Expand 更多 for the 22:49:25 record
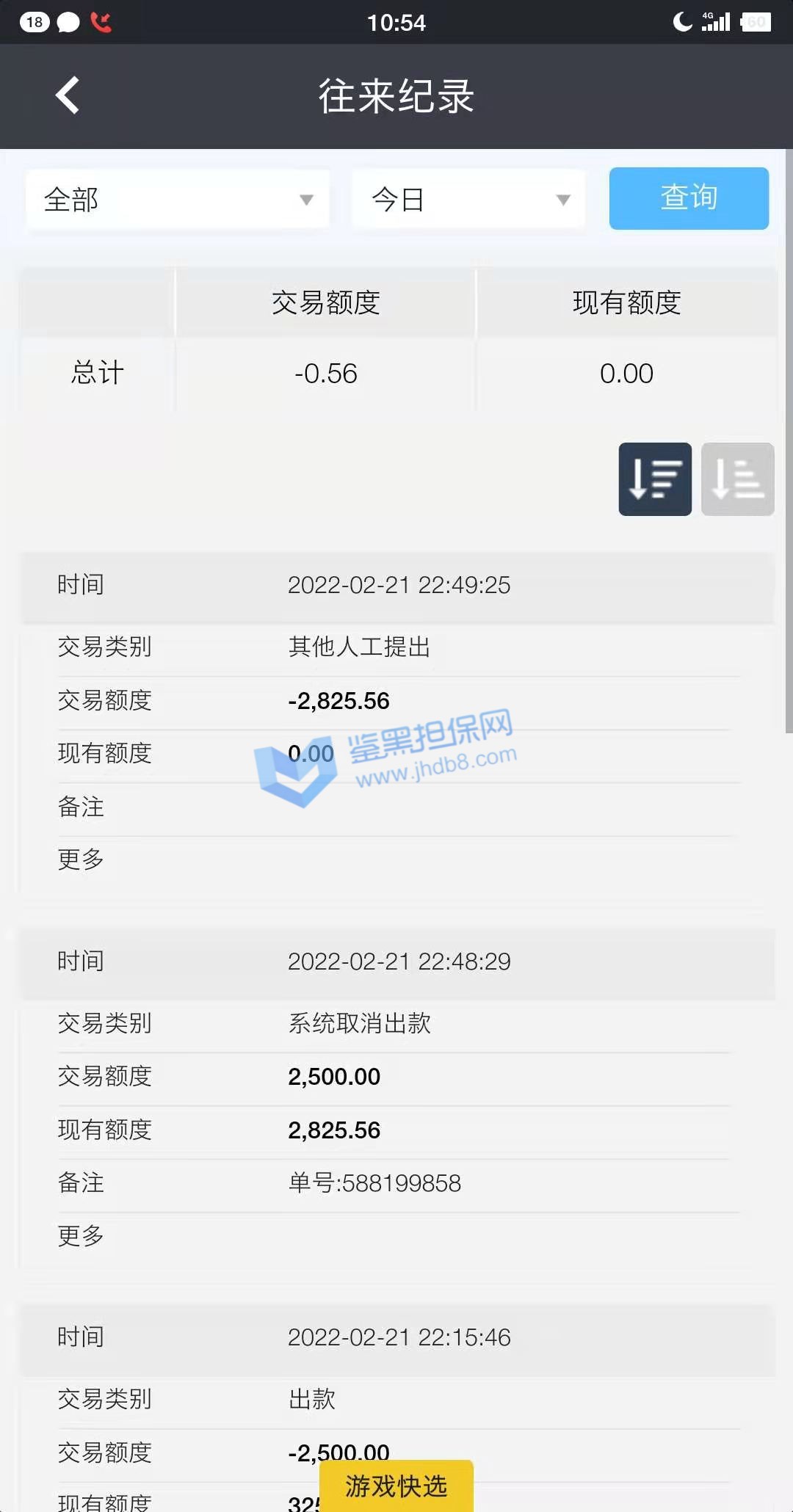Viewport: 793px width, 1512px height. pyautogui.click(x=81, y=859)
